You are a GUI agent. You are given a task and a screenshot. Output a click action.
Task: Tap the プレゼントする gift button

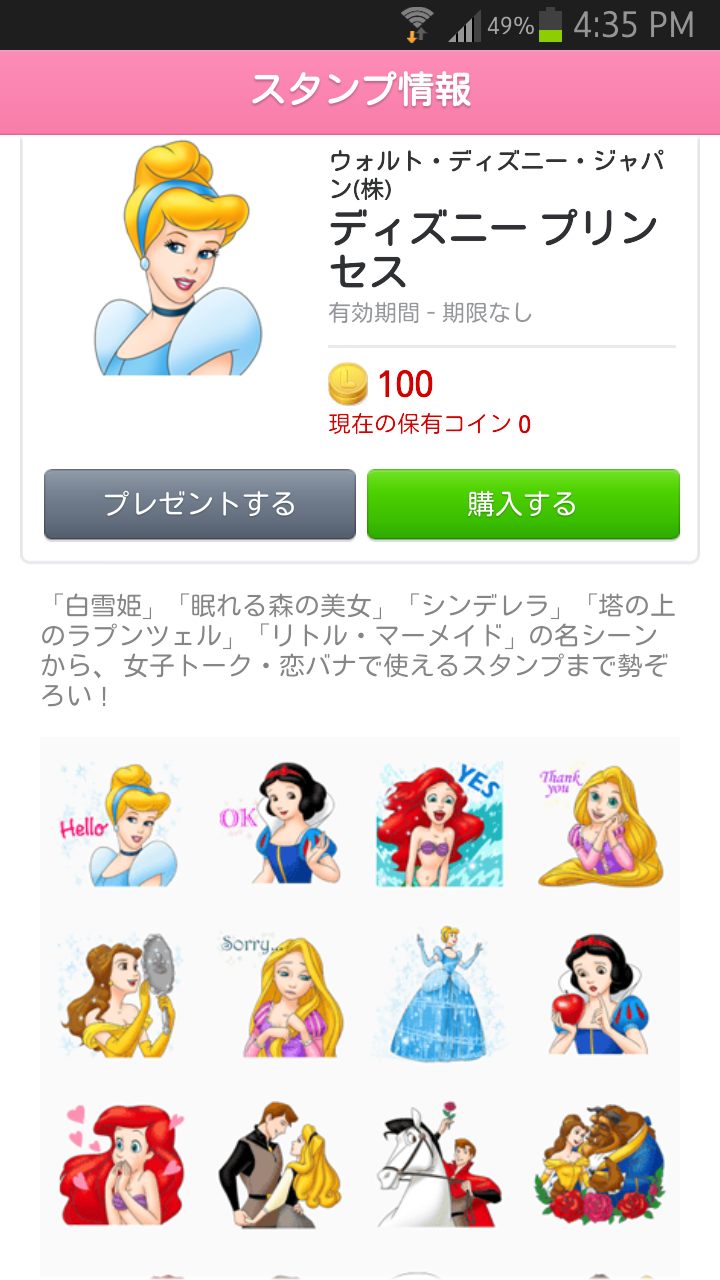point(200,504)
